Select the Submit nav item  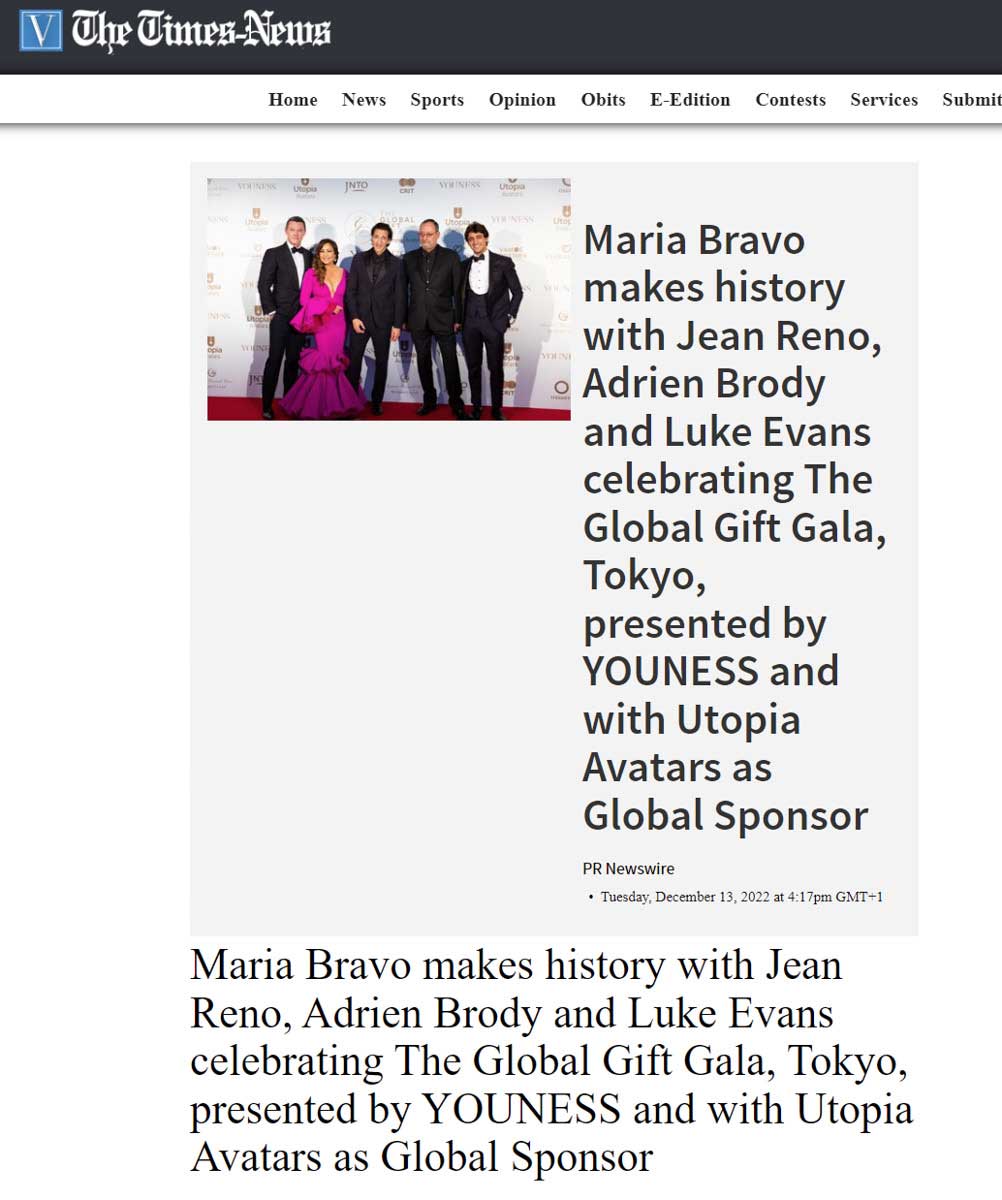click(972, 100)
